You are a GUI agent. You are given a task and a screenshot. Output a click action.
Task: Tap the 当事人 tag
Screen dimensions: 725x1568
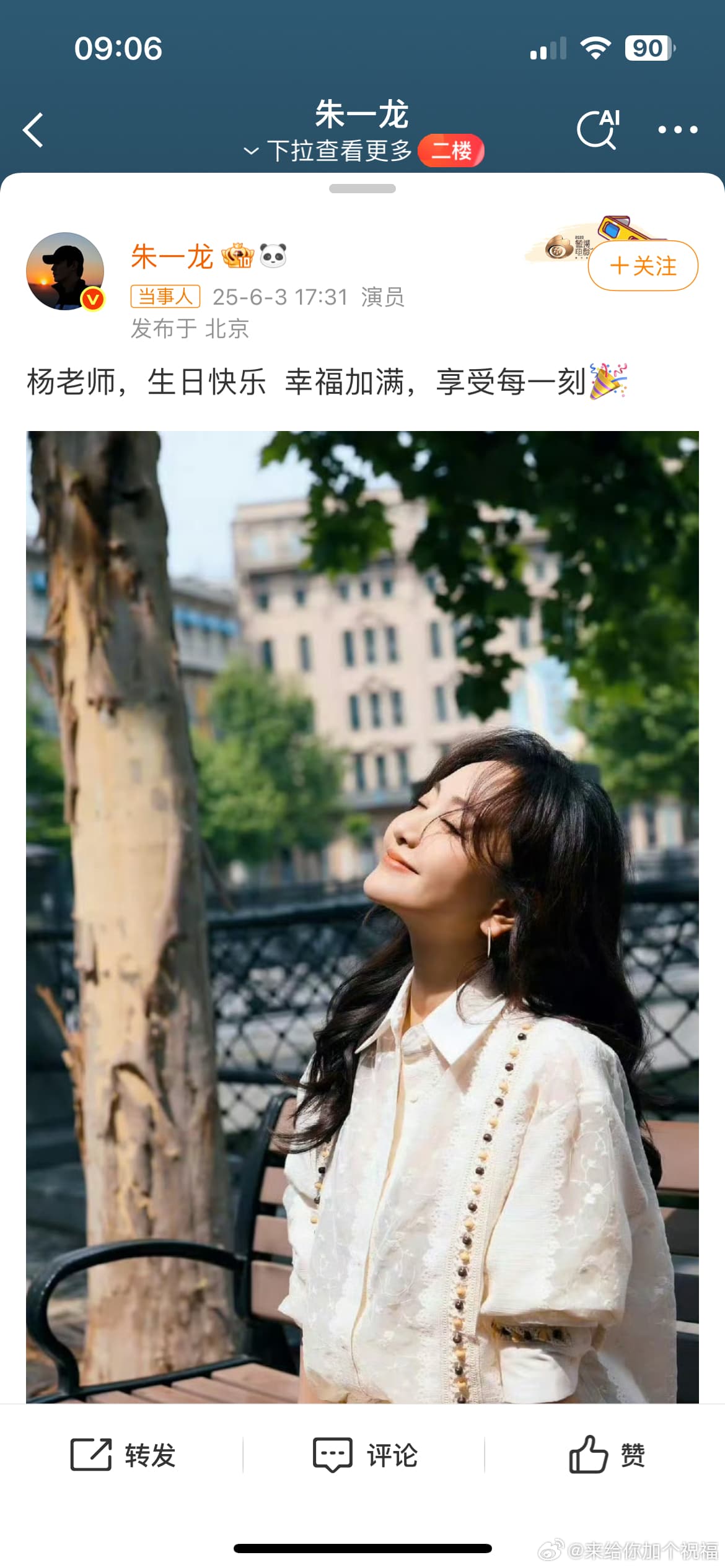(165, 297)
